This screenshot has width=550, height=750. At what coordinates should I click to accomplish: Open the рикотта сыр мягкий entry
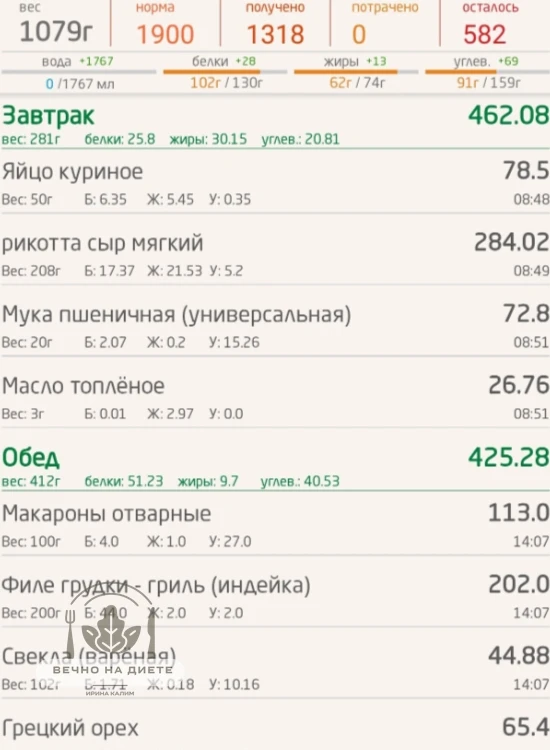pyautogui.click(x=275, y=254)
